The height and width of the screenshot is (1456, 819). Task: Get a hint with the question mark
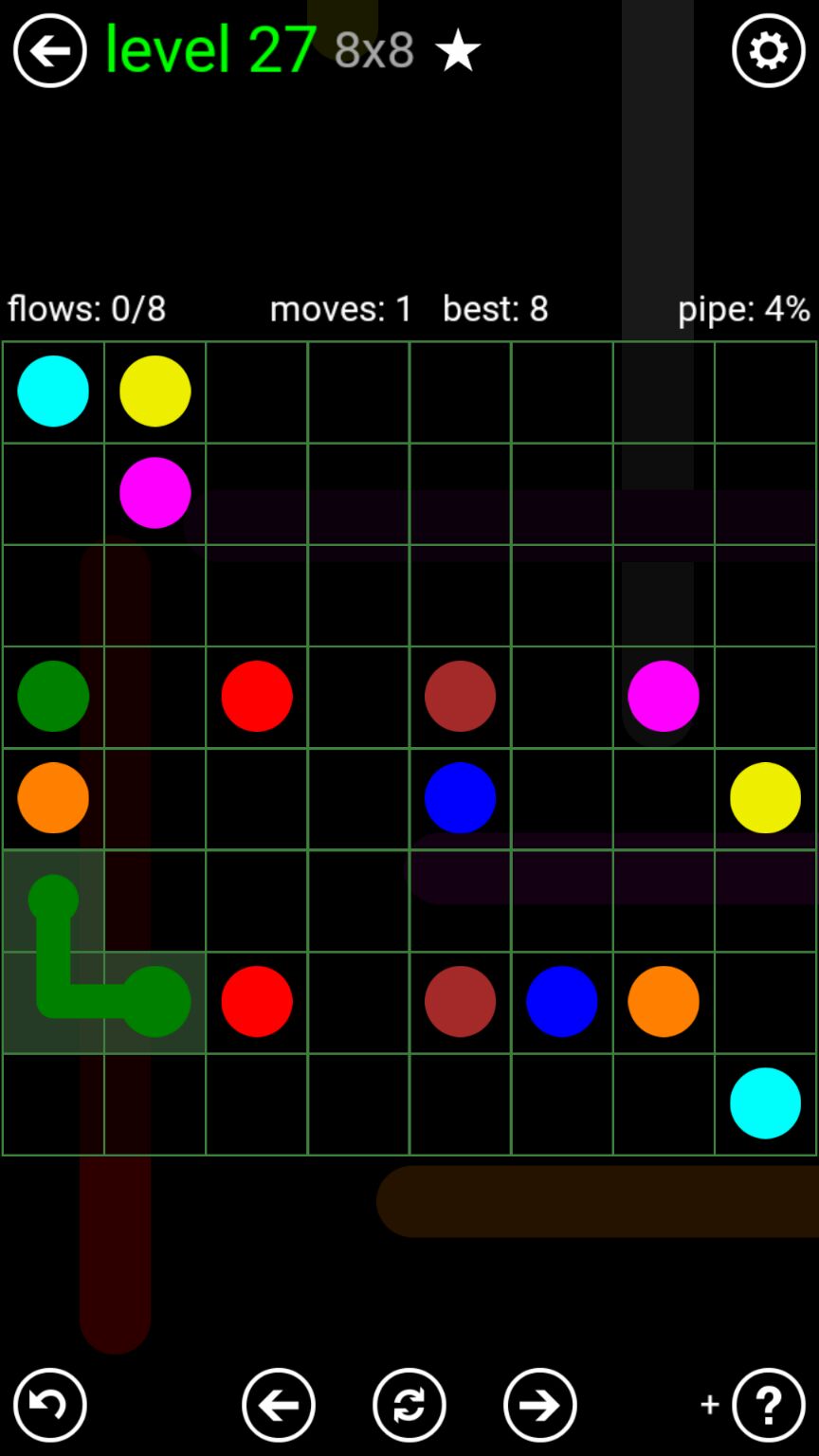[769, 1405]
